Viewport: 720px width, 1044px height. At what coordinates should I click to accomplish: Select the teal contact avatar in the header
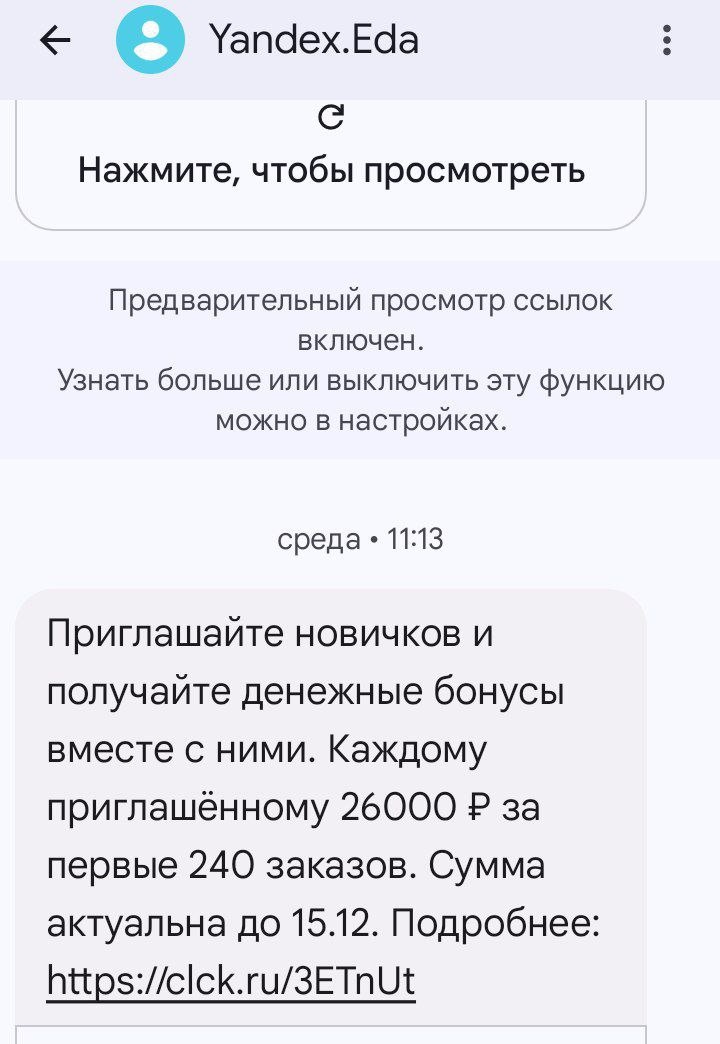[x=148, y=40]
